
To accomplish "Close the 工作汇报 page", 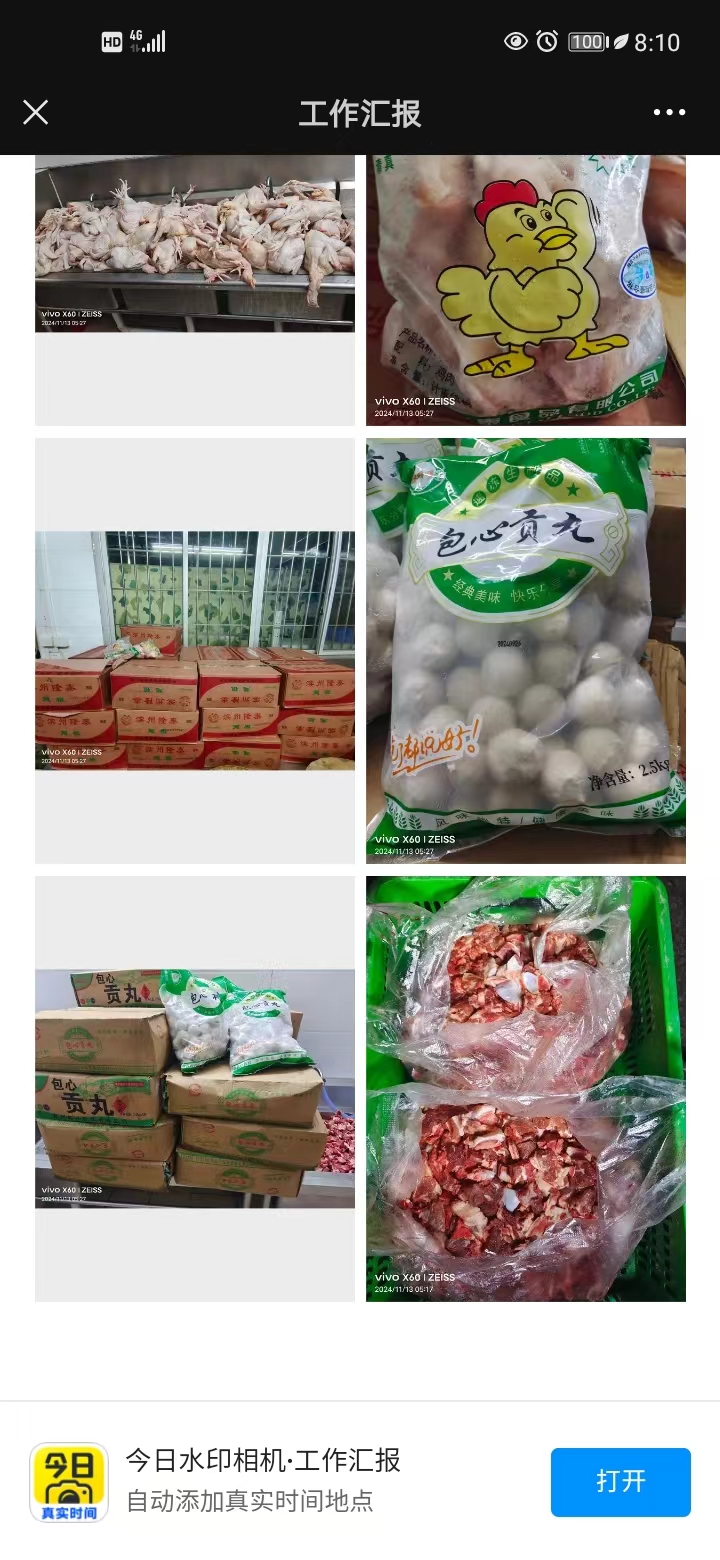I will tap(36, 112).
